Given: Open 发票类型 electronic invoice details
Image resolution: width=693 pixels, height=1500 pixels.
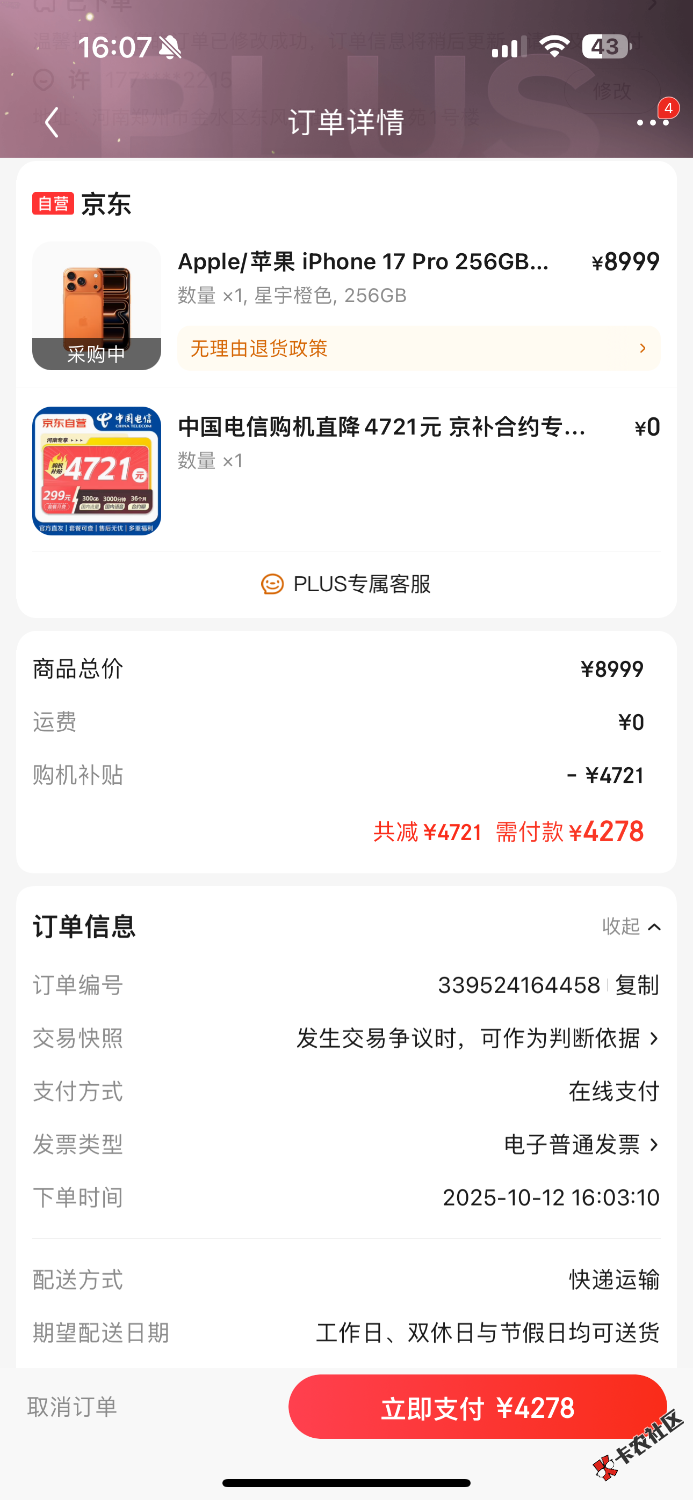Looking at the screenshot, I should pyautogui.click(x=581, y=1144).
